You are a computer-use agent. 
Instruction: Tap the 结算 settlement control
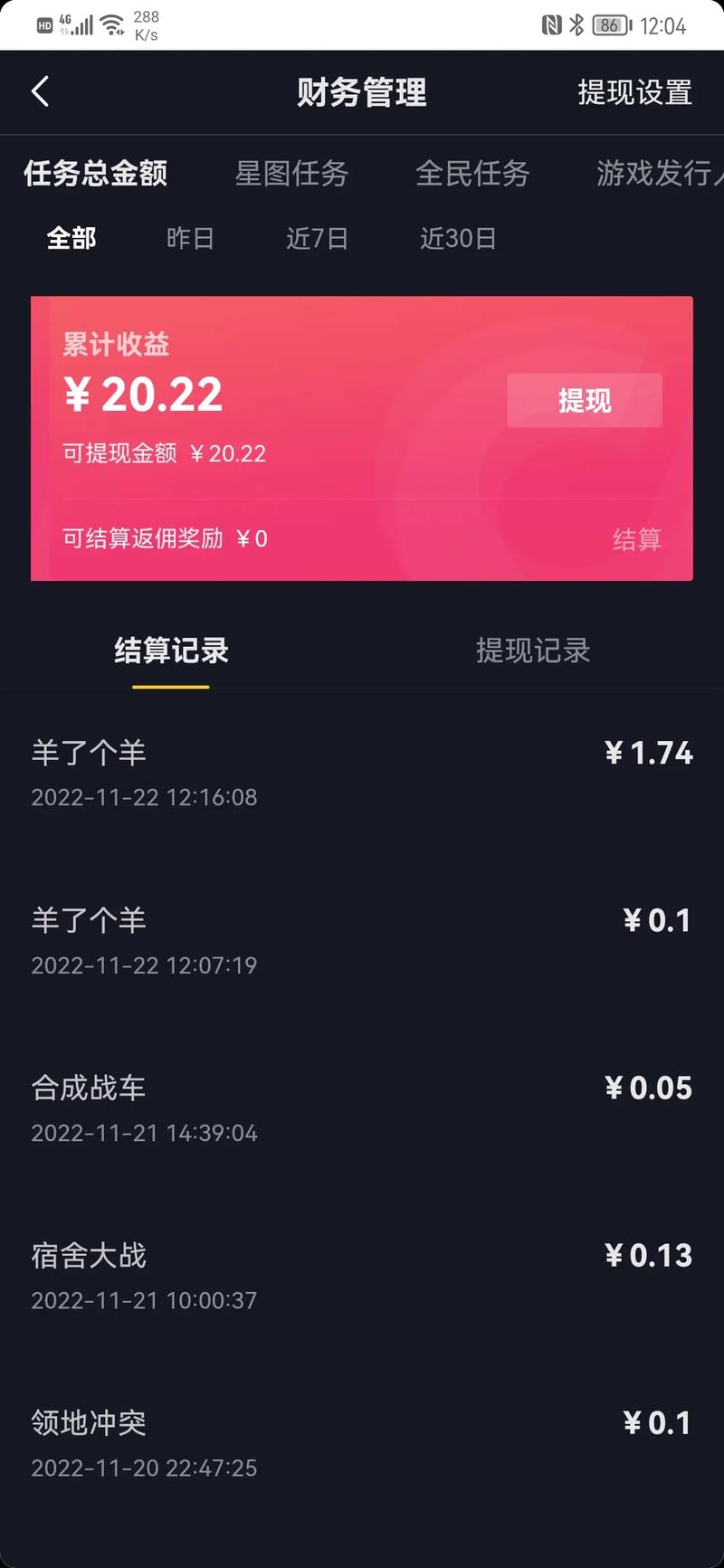click(637, 538)
